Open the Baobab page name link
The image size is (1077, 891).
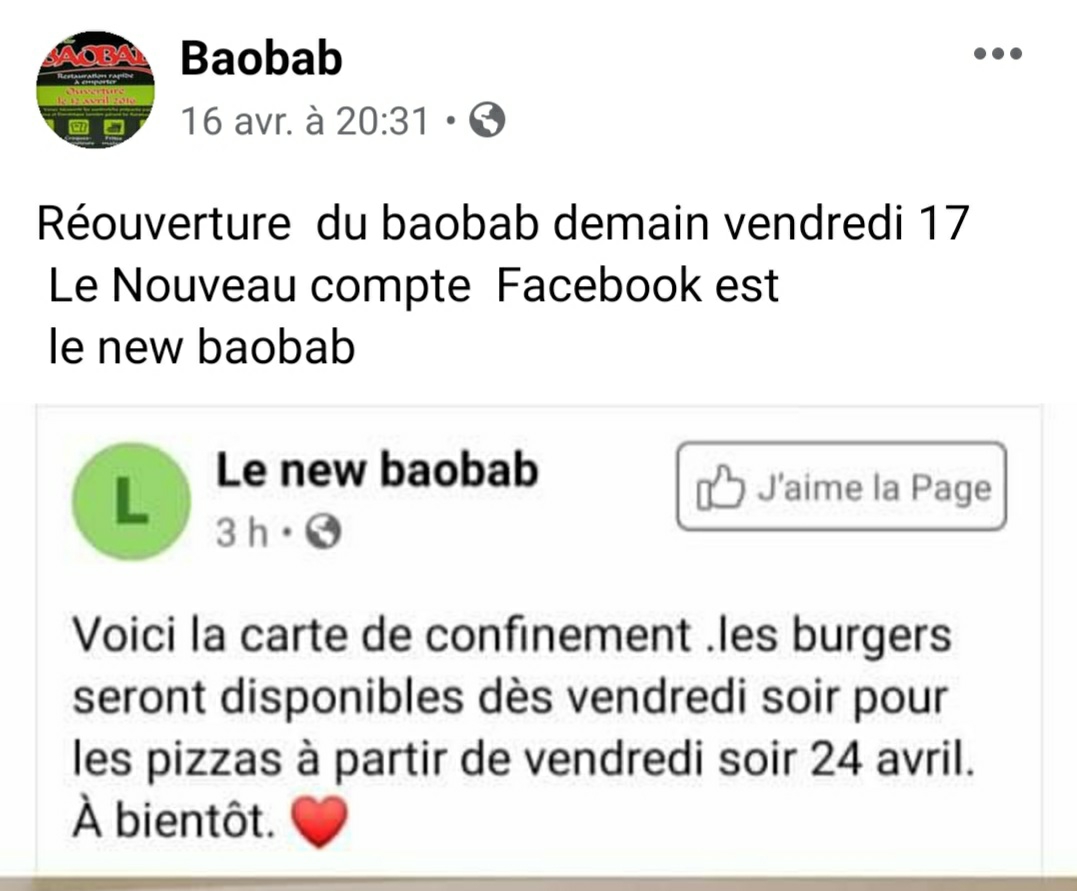coord(261,58)
